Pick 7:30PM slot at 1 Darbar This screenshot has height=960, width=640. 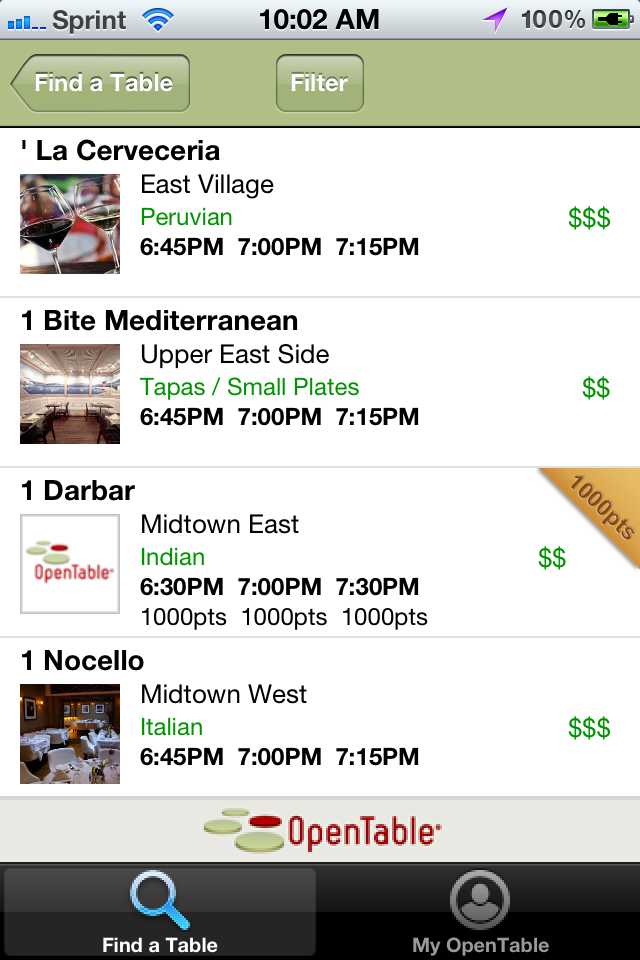(377, 587)
